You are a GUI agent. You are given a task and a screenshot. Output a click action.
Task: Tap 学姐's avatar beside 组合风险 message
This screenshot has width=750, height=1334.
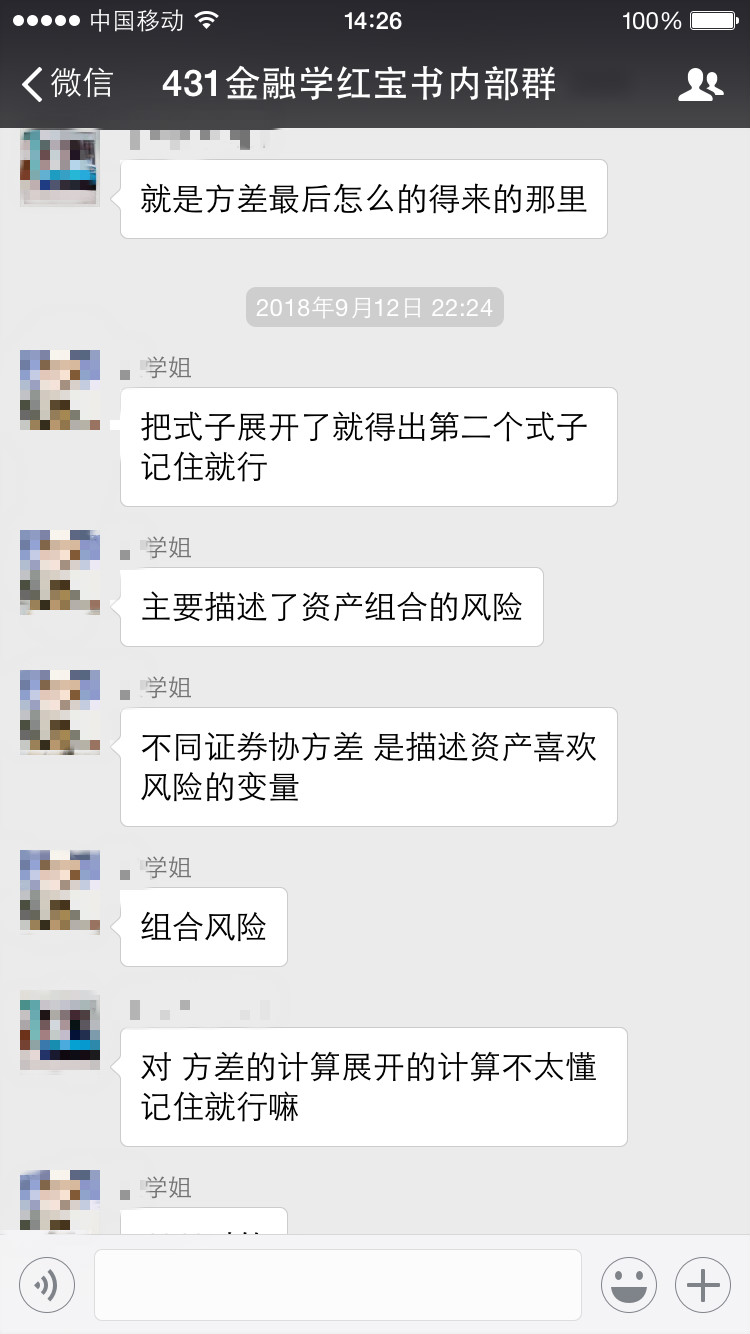click(x=60, y=891)
